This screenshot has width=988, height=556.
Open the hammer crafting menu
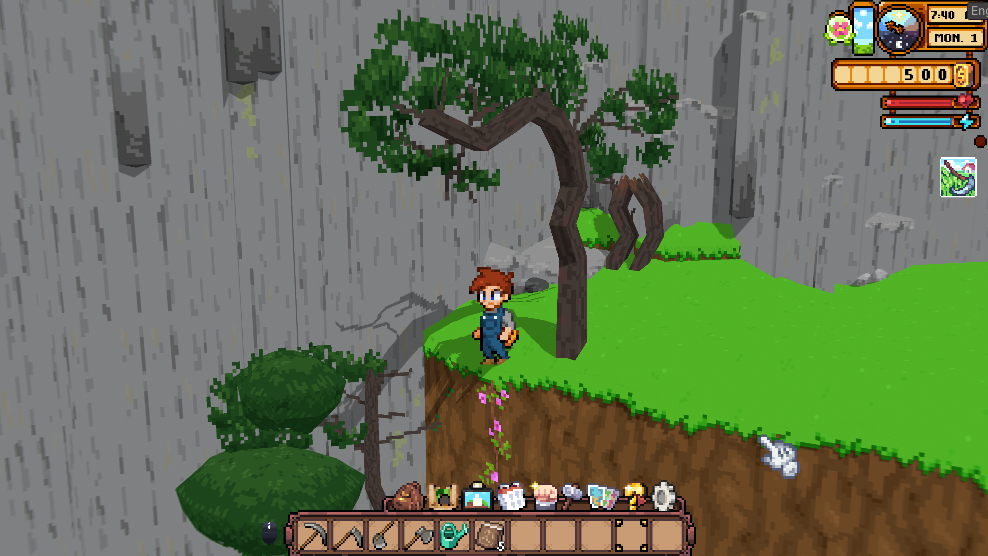click(572, 495)
